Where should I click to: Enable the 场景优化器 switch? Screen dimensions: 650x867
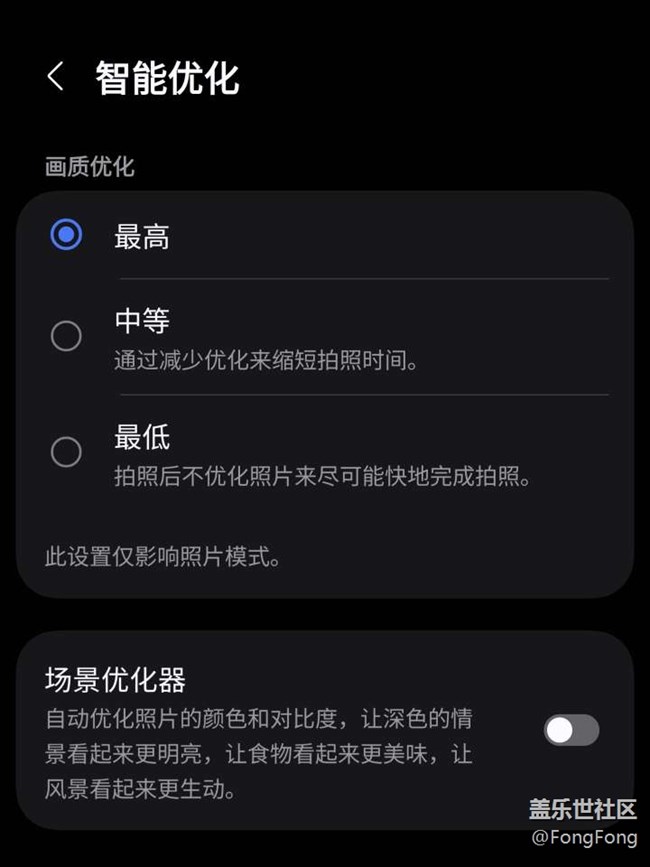[x=571, y=730]
